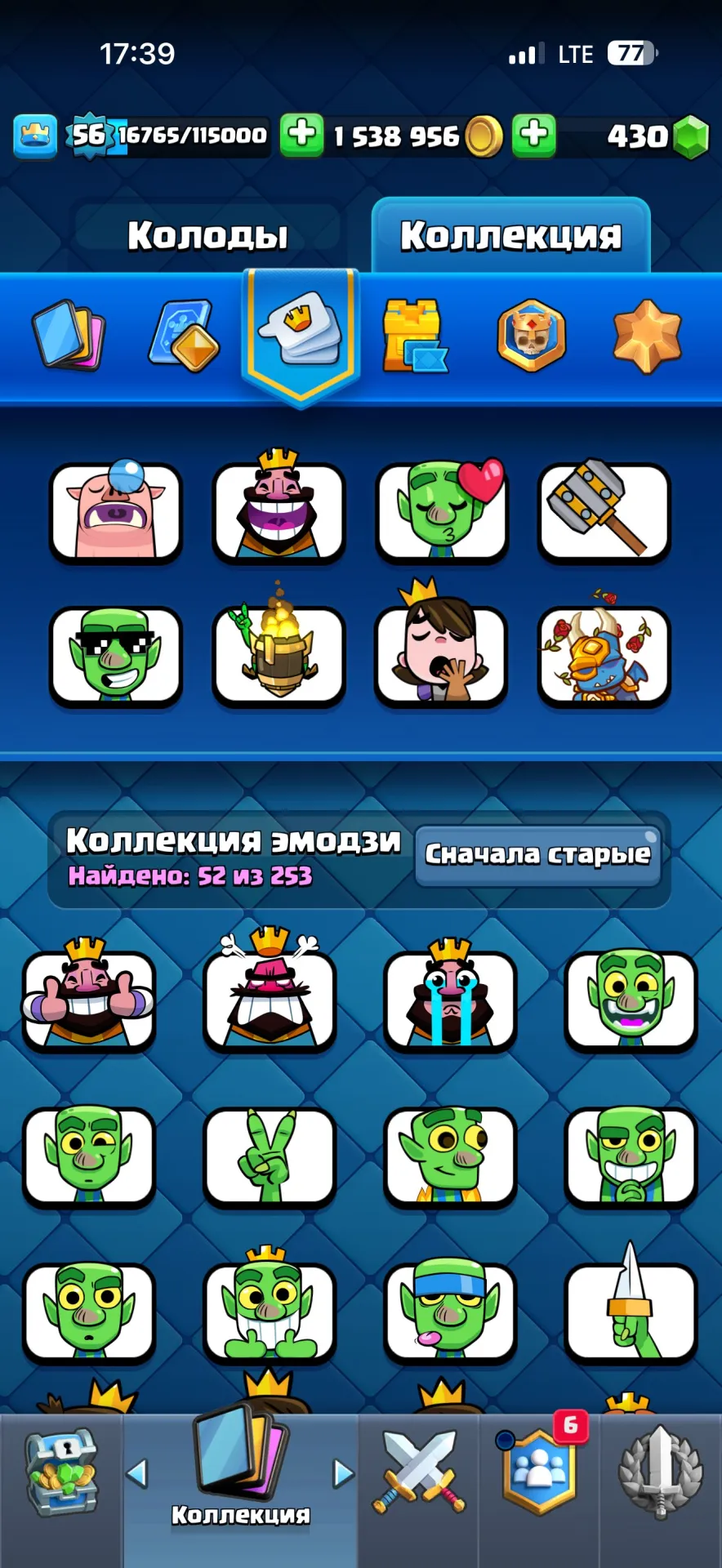Change sorting with Сначала старые button
The image size is (722, 1568).
537,855
